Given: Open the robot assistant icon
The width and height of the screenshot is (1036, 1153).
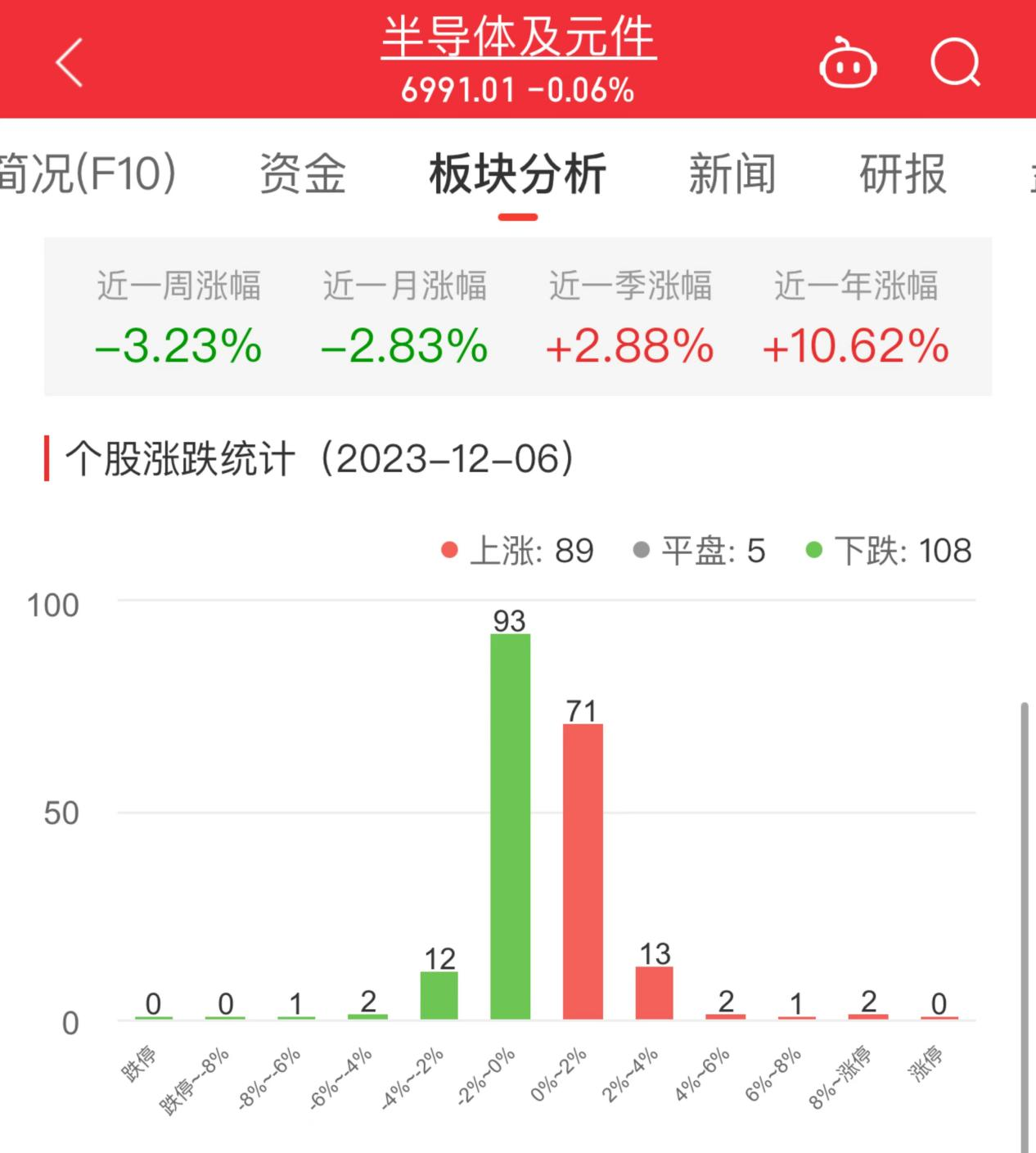Looking at the screenshot, I should [x=848, y=63].
